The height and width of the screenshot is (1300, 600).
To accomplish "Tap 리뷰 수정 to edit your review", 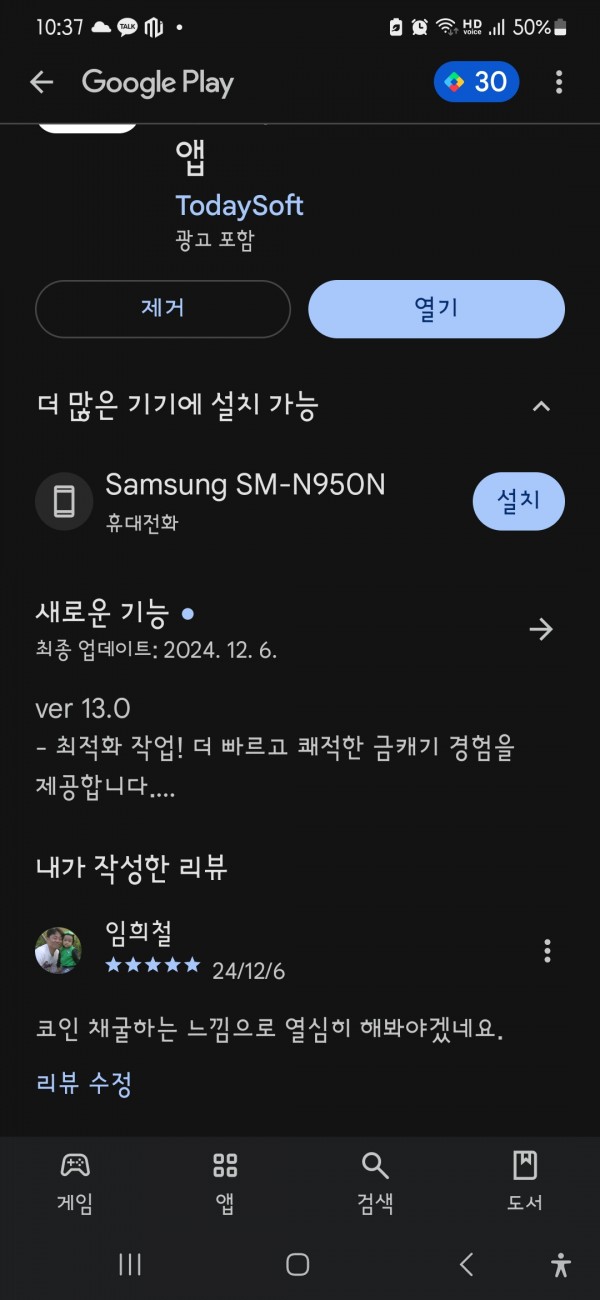I will coord(84,1084).
